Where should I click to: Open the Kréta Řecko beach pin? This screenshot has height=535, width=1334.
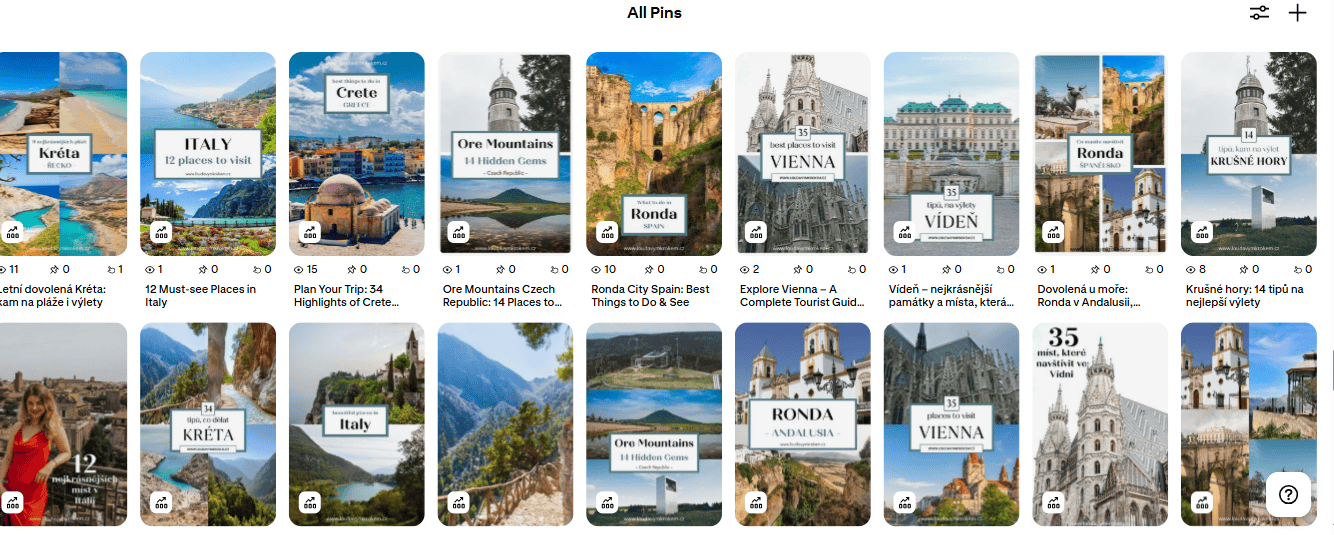62,150
